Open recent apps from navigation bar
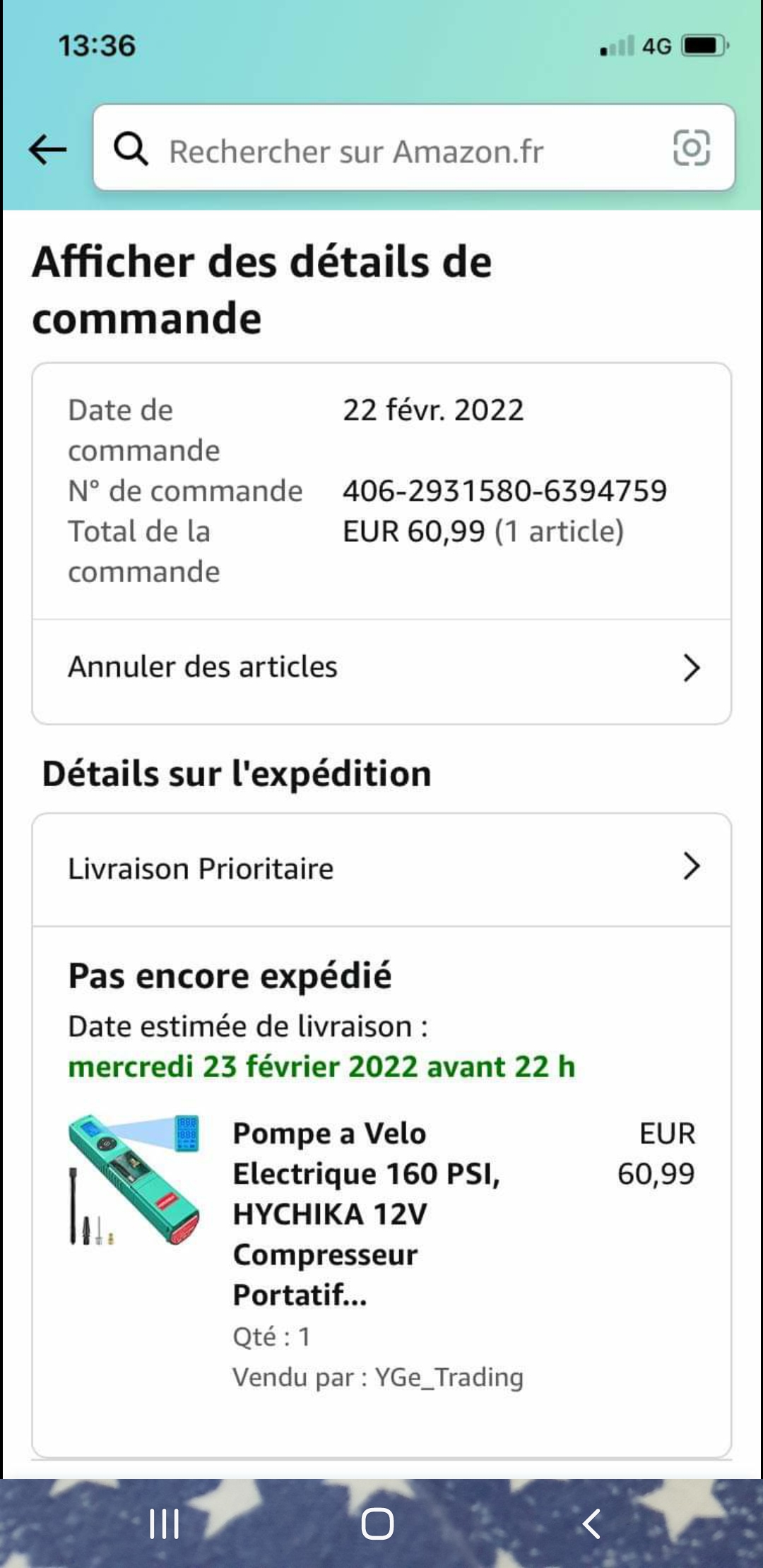The height and width of the screenshot is (1568, 763). [x=164, y=1524]
